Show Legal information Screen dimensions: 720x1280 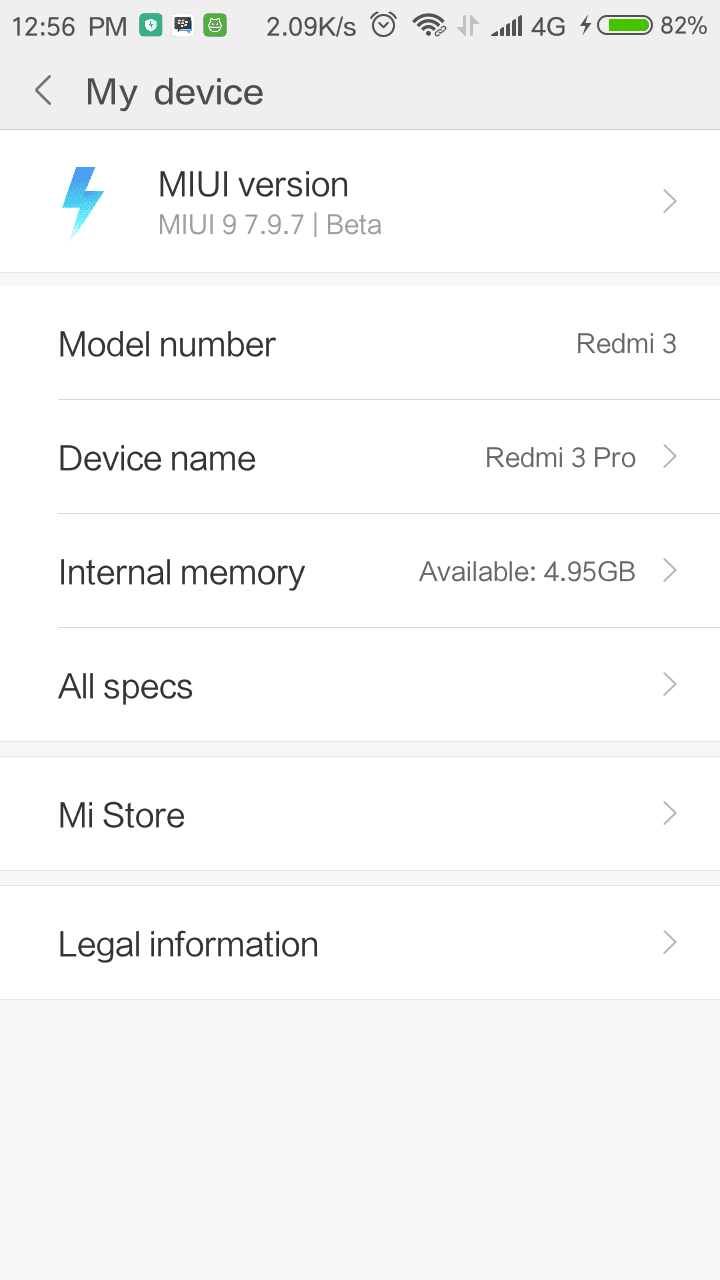[360, 944]
